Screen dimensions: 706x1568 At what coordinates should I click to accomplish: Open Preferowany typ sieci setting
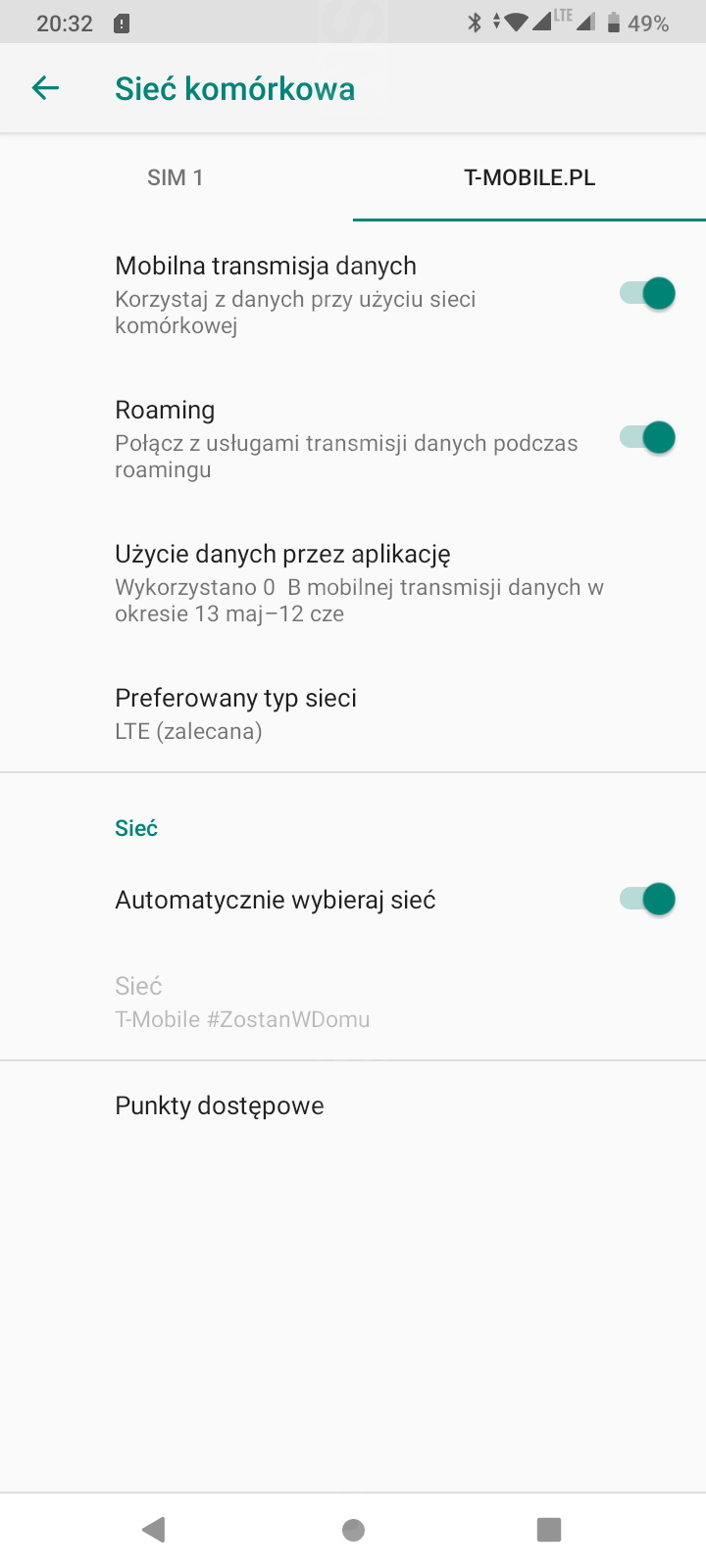(x=353, y=713)
